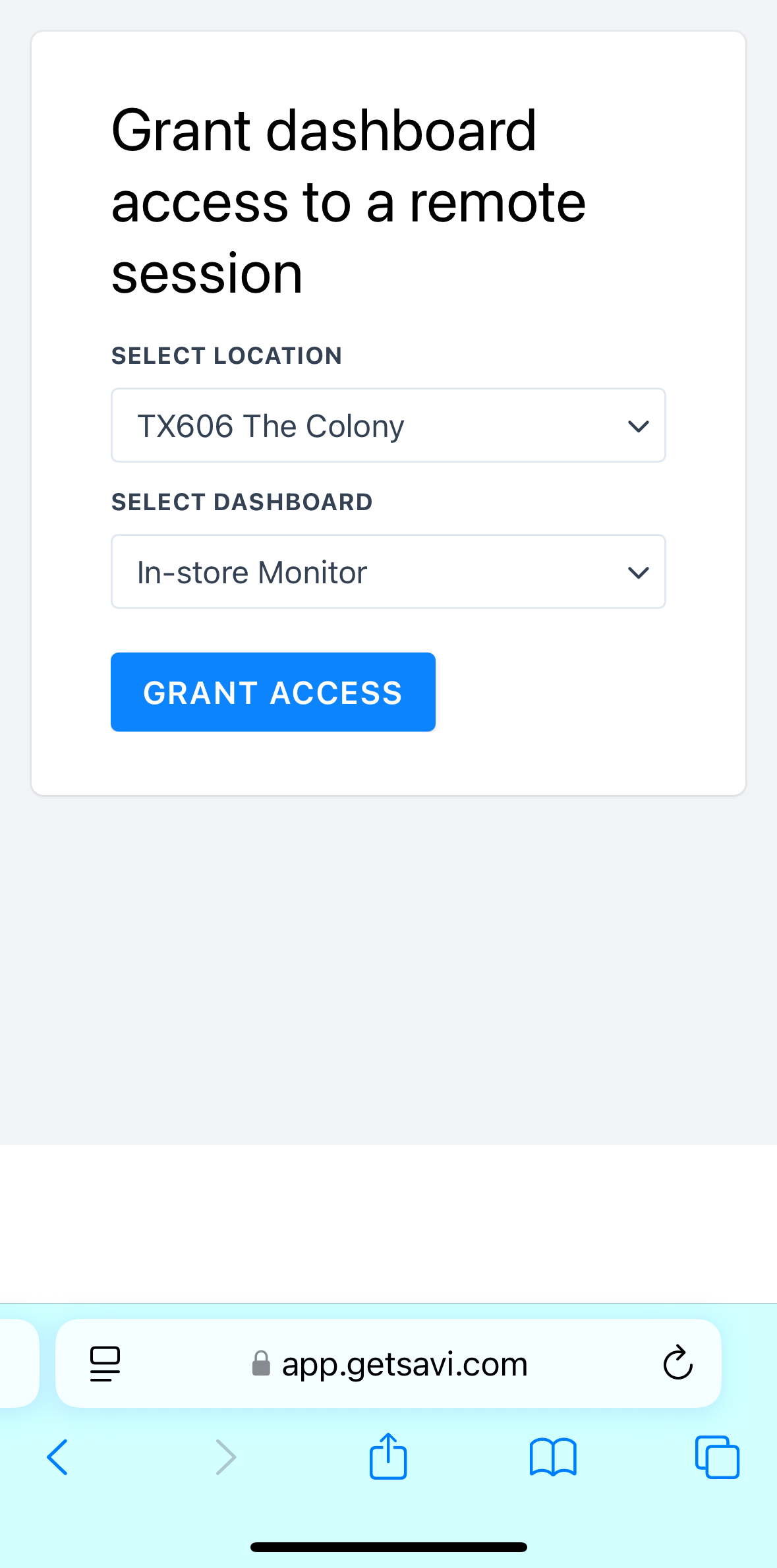Tap the Grant Access button

[x=273, y=692]
